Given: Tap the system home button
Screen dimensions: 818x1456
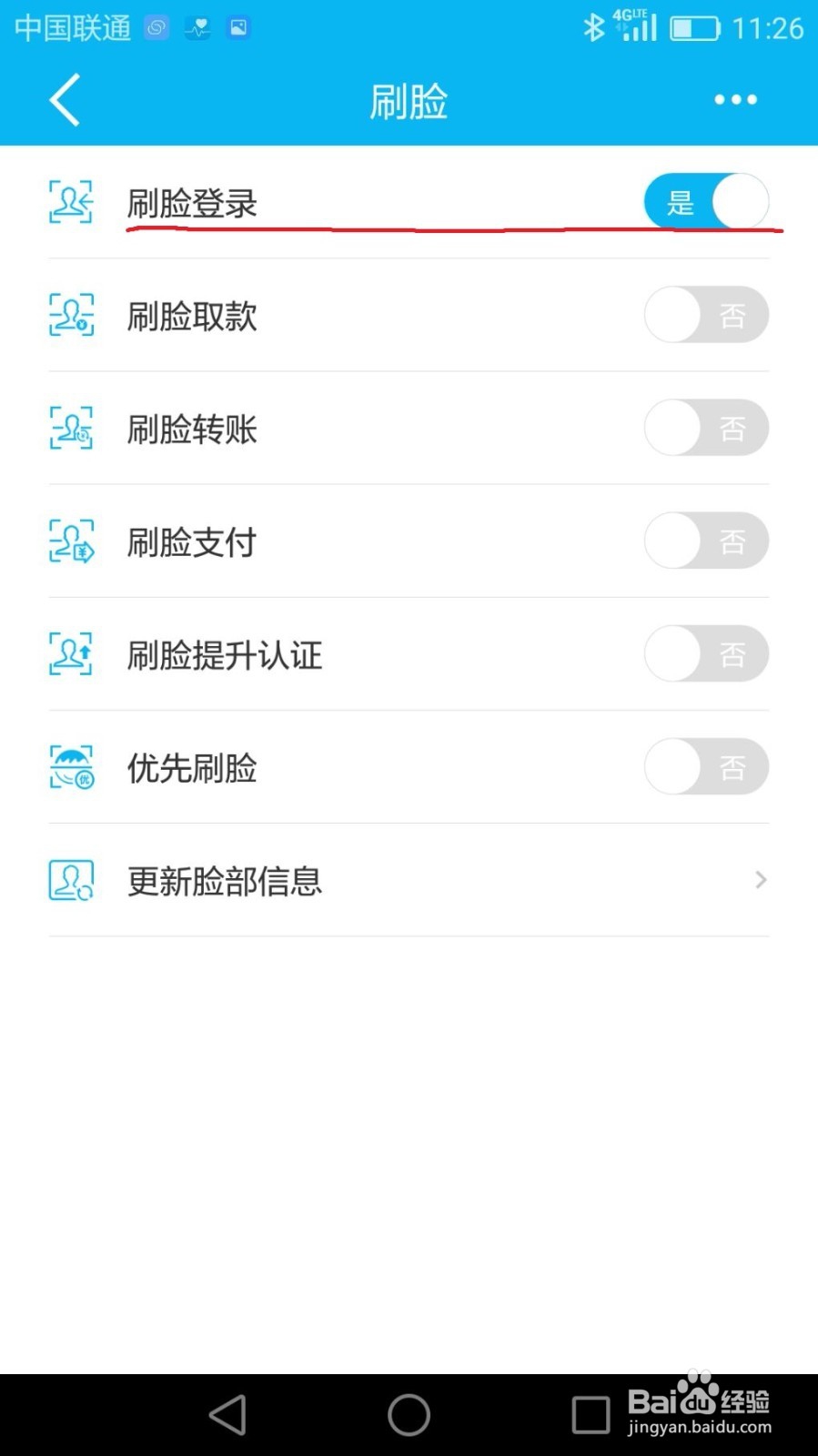Looking at the screenshot, I should (409, 1415).
